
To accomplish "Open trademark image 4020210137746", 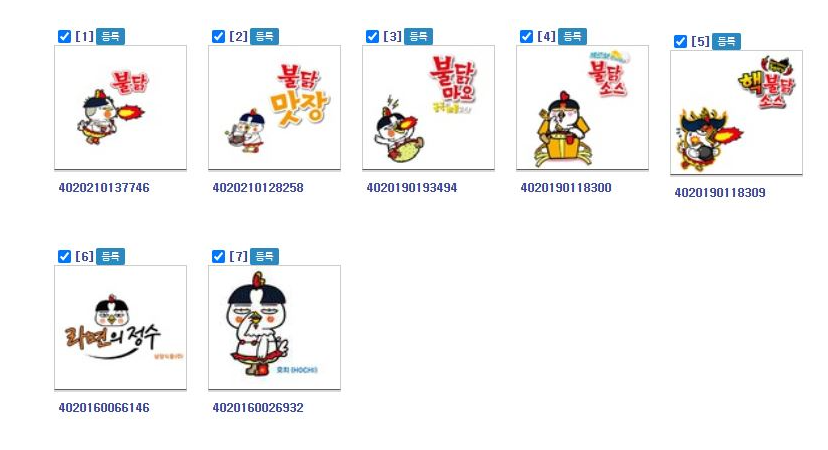I will click(120, 107).
